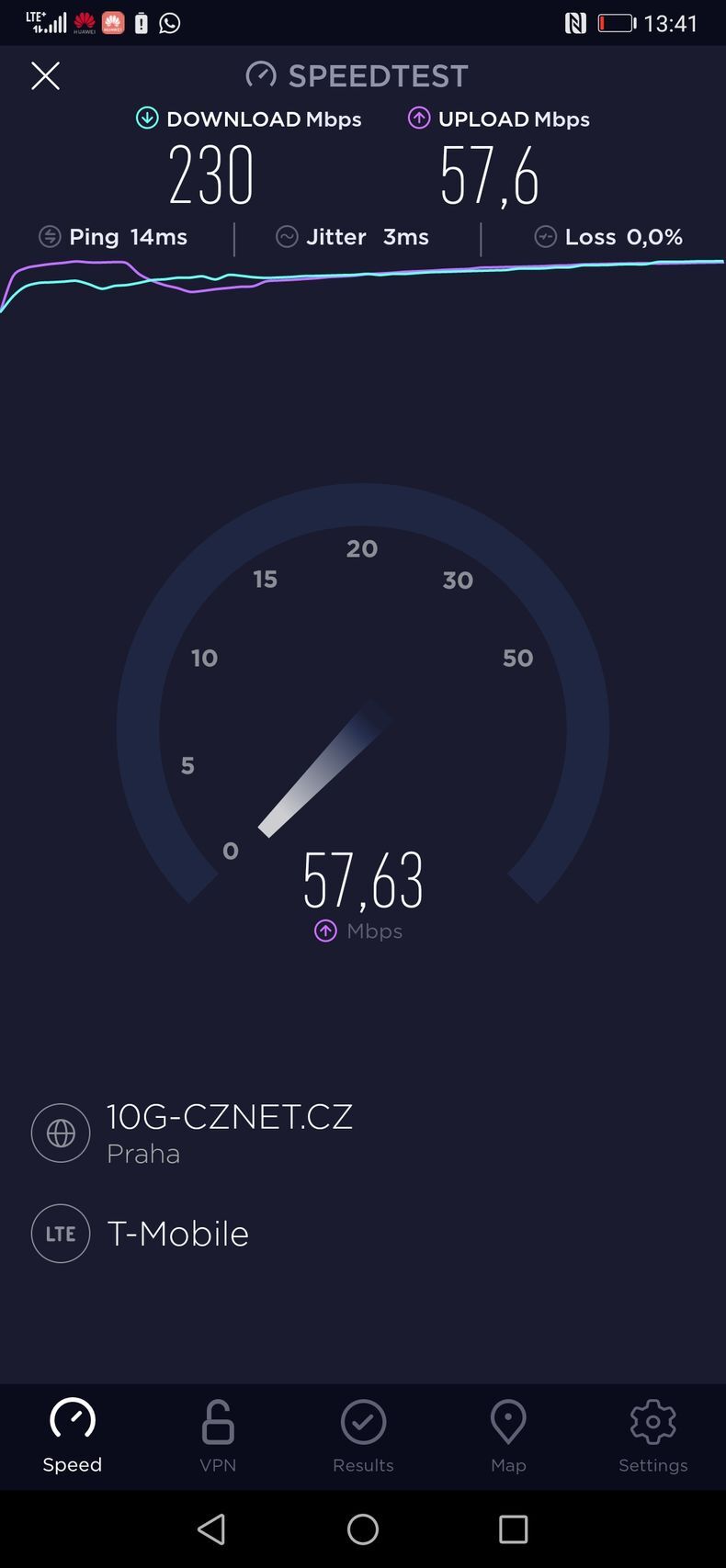Tap the globe icon beside 10G-CZNET.CZ
This screenshot has height=1568, width=726.
coord(60,1132)
